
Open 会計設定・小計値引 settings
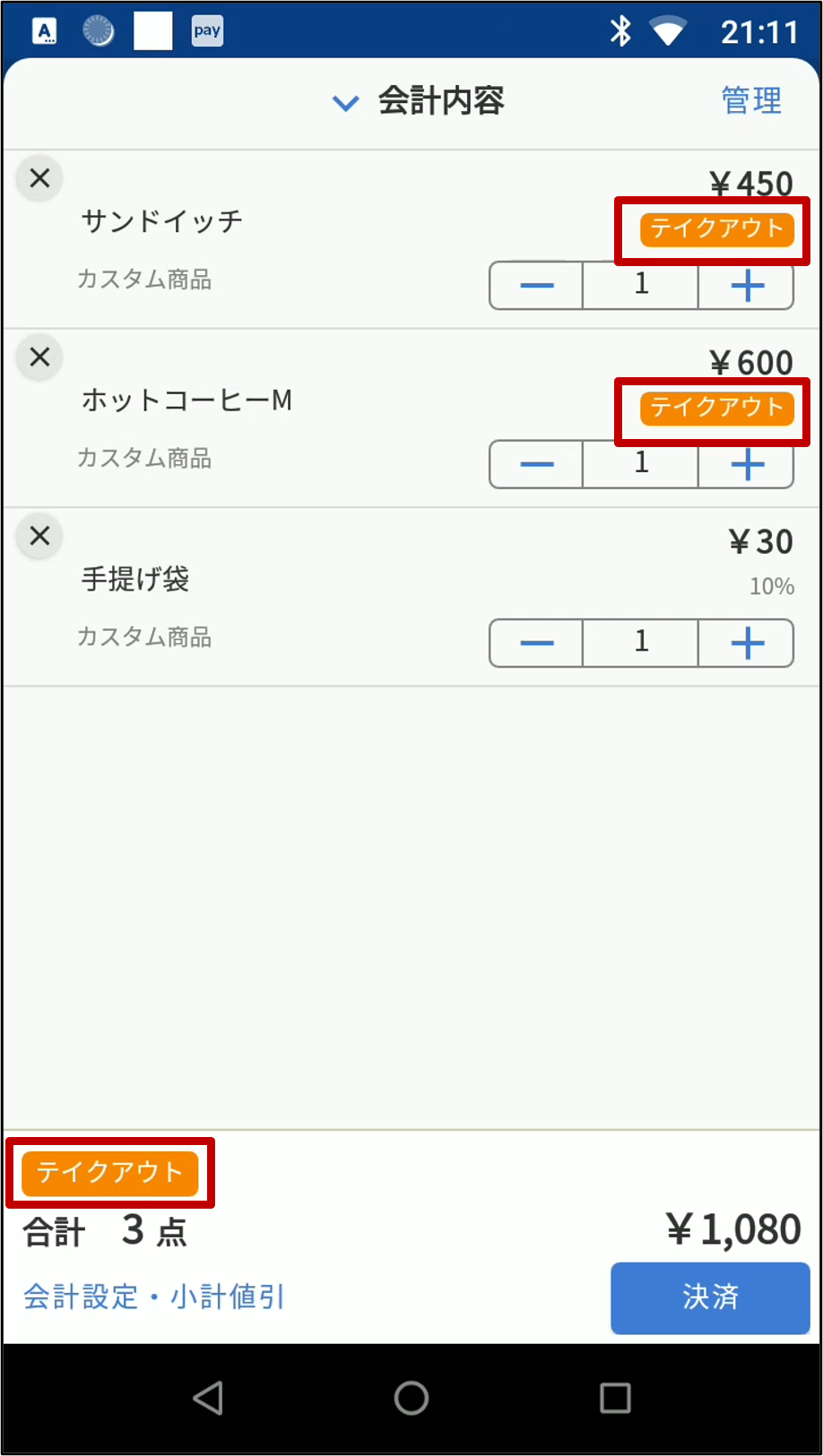[153, 1297]
